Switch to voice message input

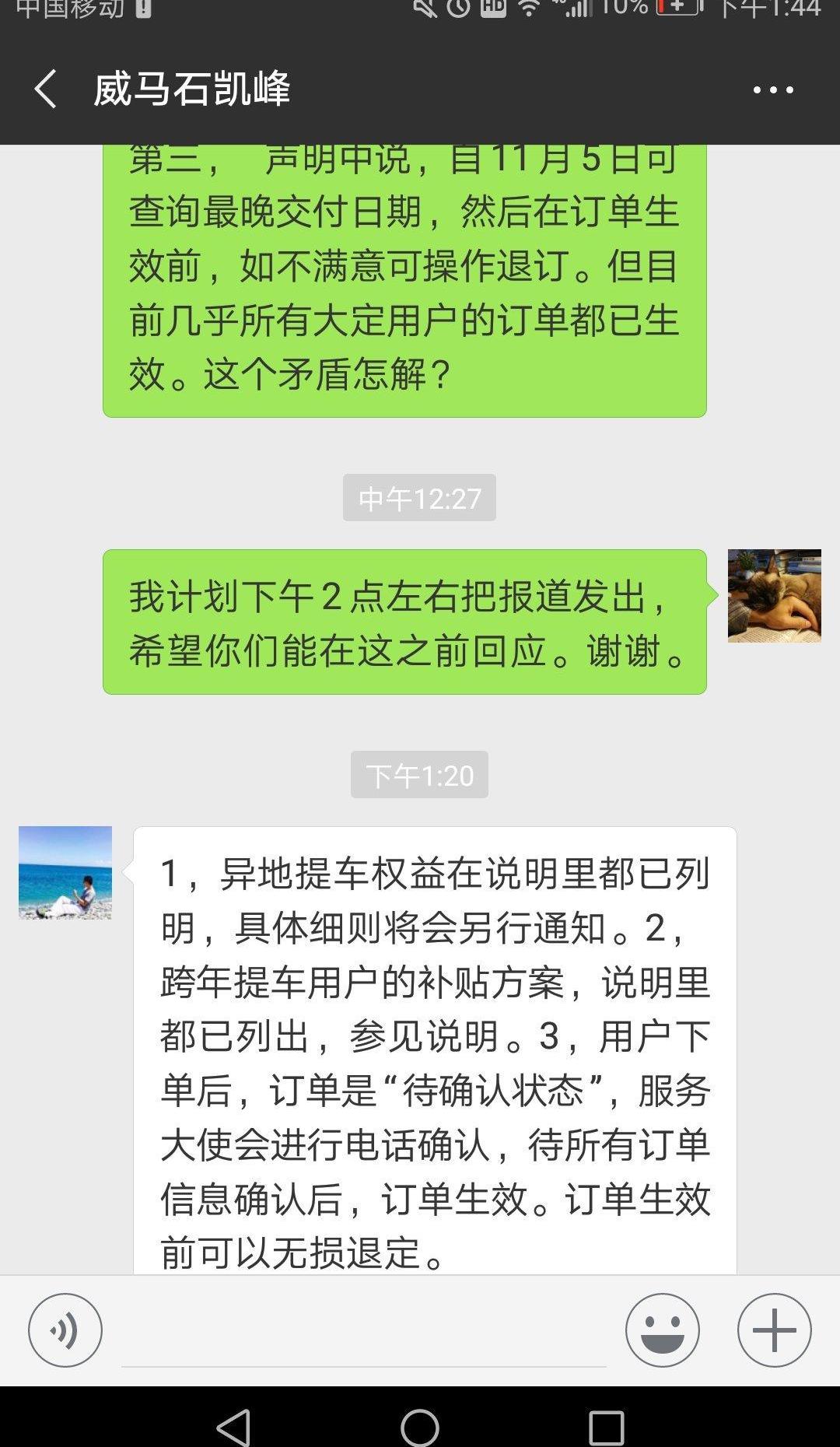point(65,1330)
